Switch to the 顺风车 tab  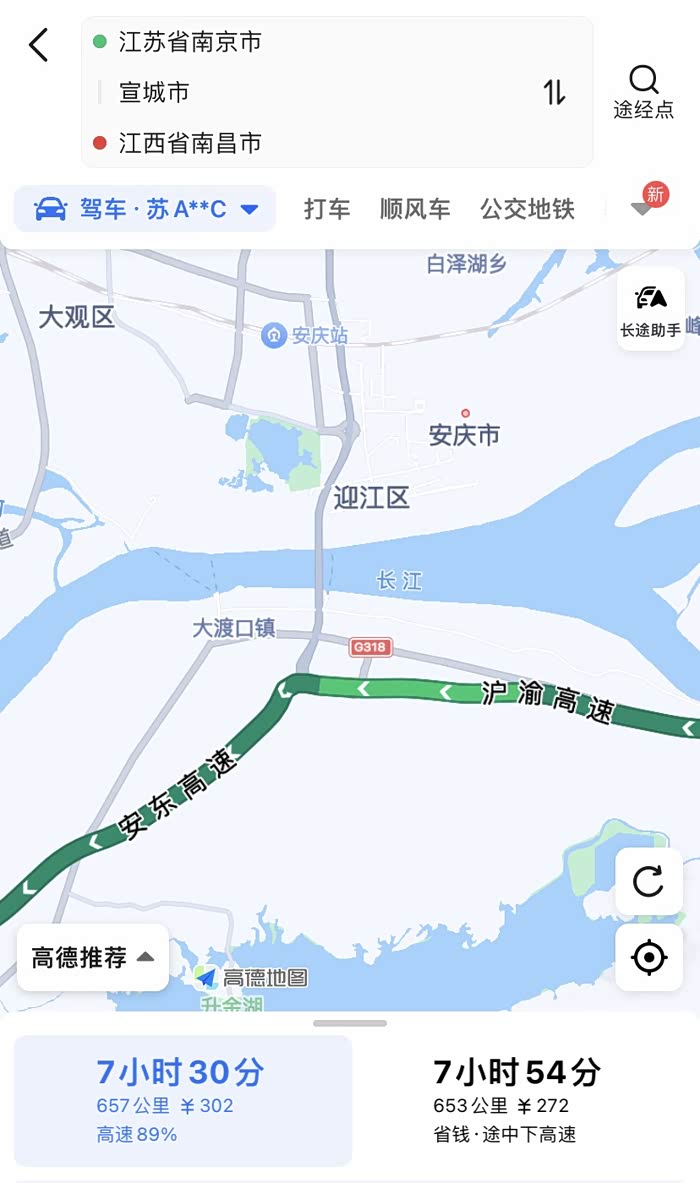tap(415, 209)
